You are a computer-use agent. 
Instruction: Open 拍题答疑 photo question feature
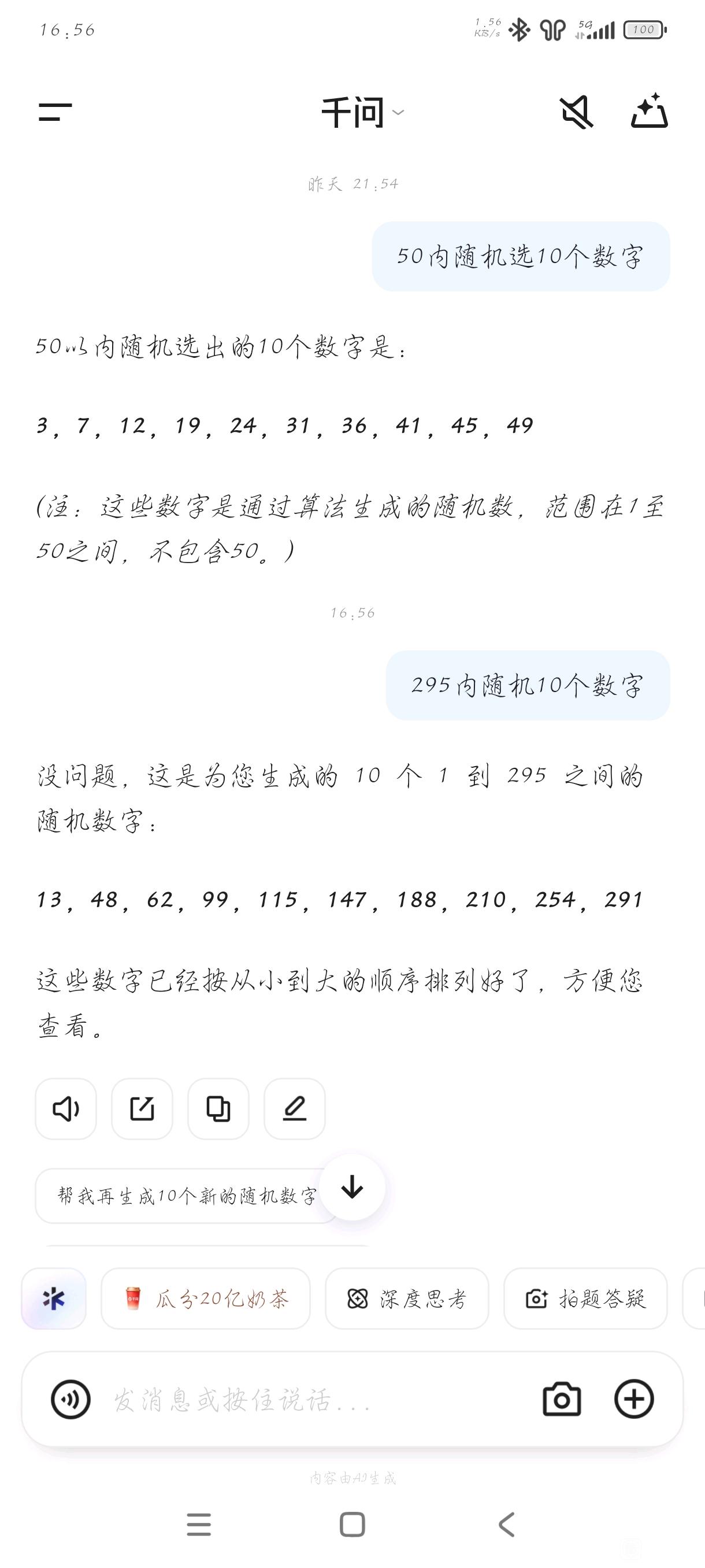coord(585,1299)
